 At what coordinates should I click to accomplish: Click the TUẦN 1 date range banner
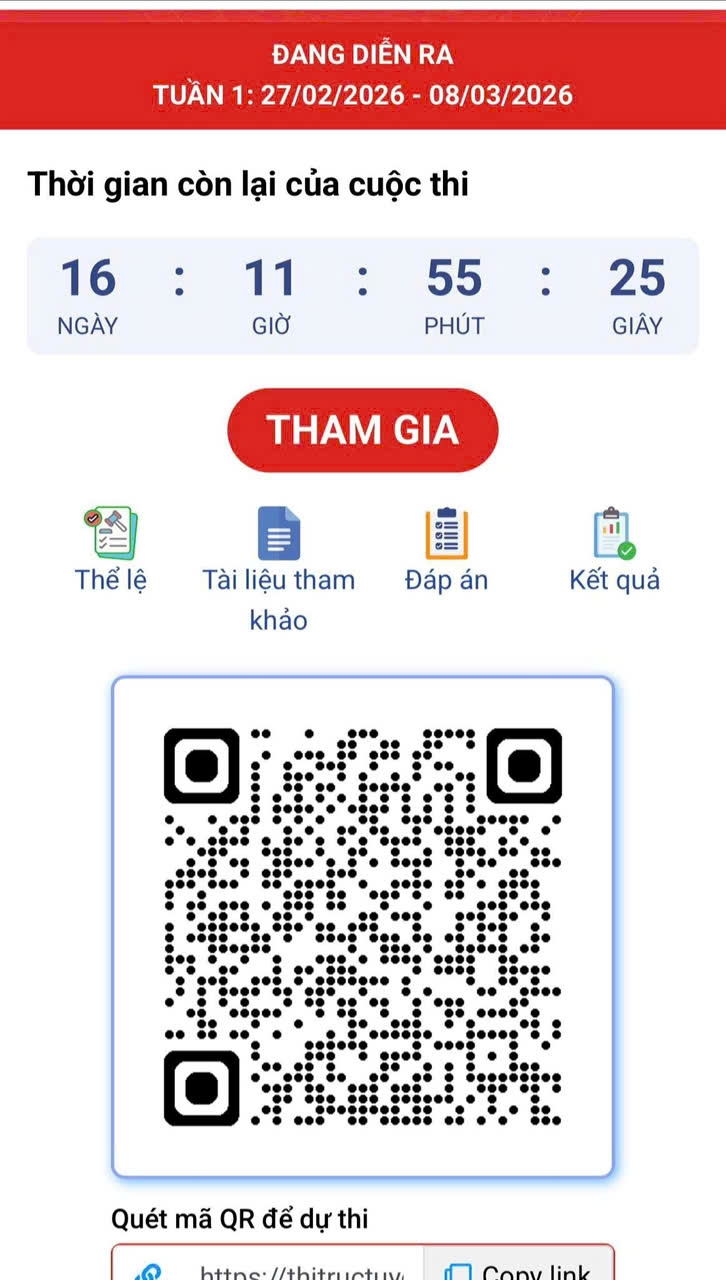pyautogui.click(x=362, y=96)
